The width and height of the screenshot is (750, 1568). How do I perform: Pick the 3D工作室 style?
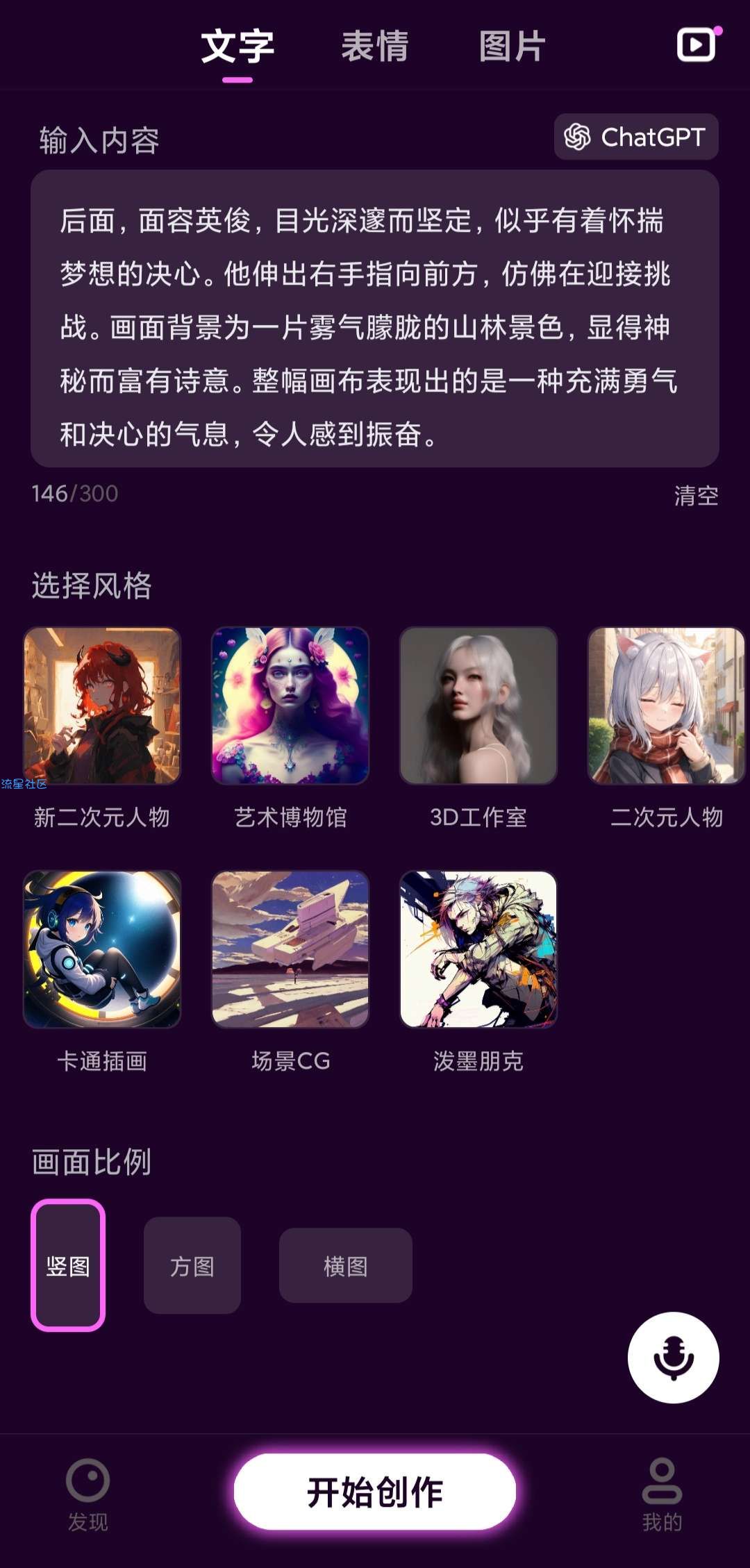pos(478,706)
